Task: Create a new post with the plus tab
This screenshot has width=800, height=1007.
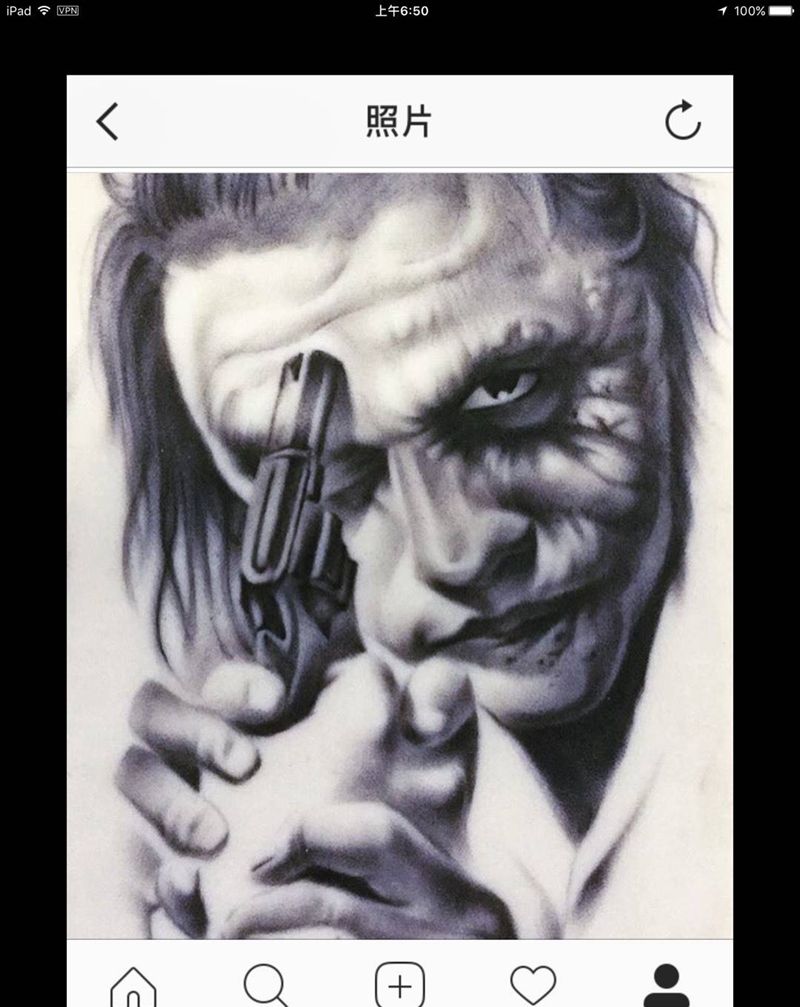Action: click(x=400, y=985)
